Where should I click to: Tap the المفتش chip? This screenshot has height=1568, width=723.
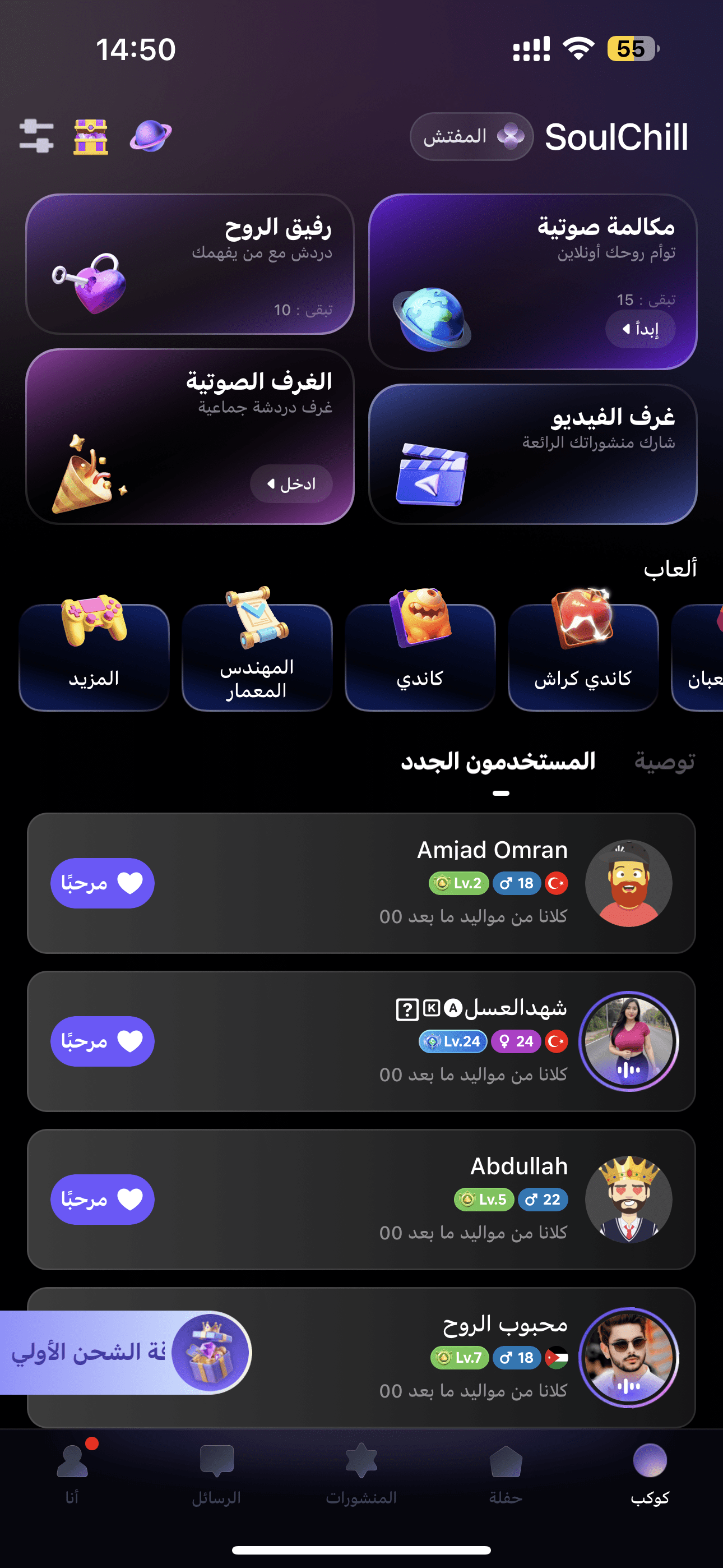point(472,136)
